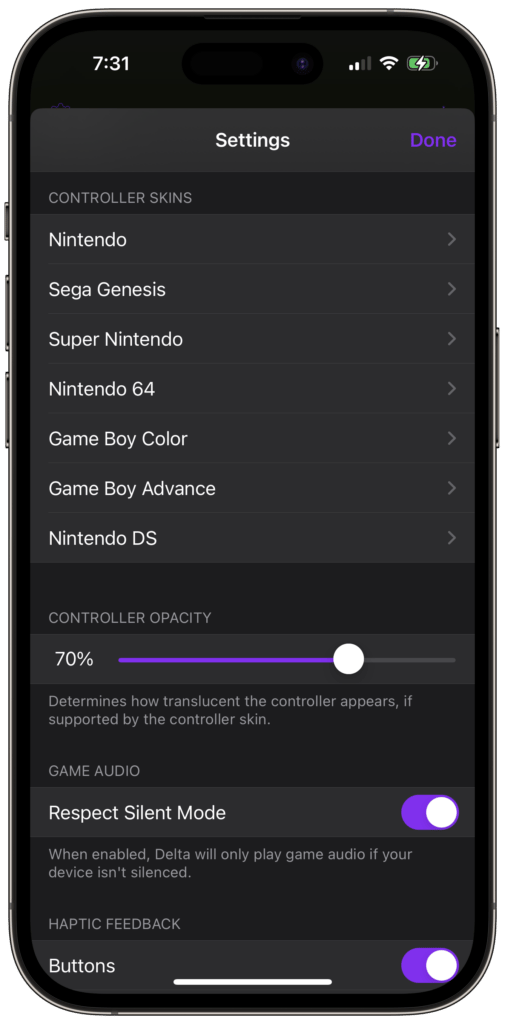View Game Boy Color skins
The image size is (505, 1024).
pyautogui.click(x=252, y=439)
